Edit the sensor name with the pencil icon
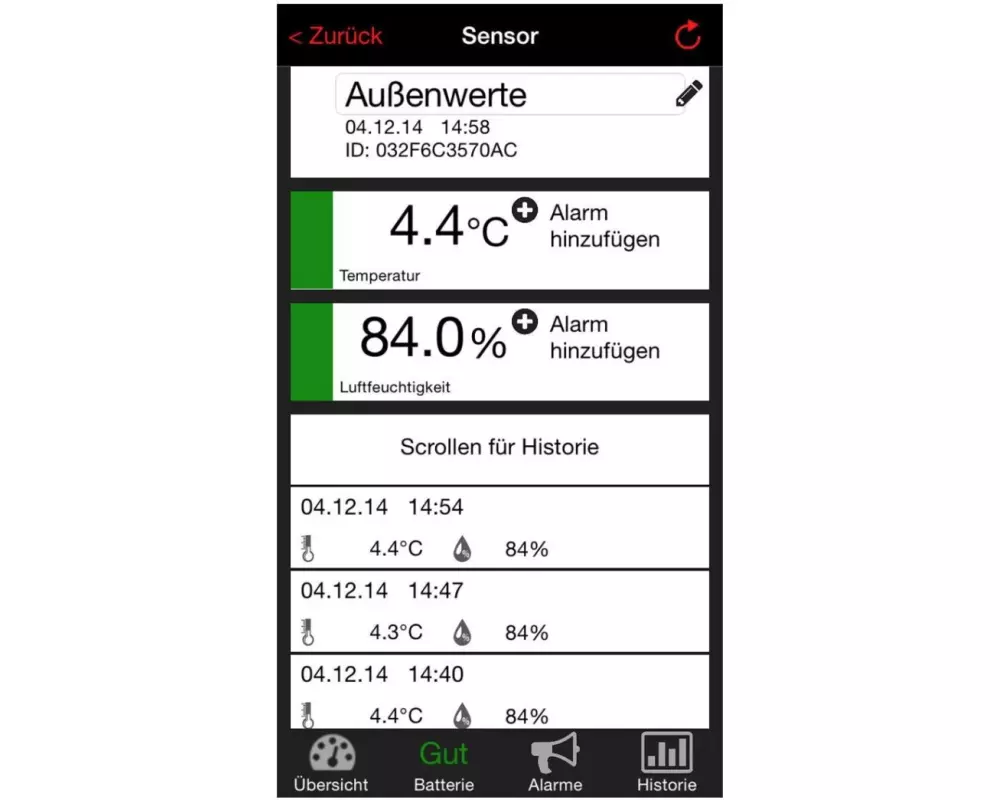This screenshot has width=1000, height=800. click(x=689, y=94)
